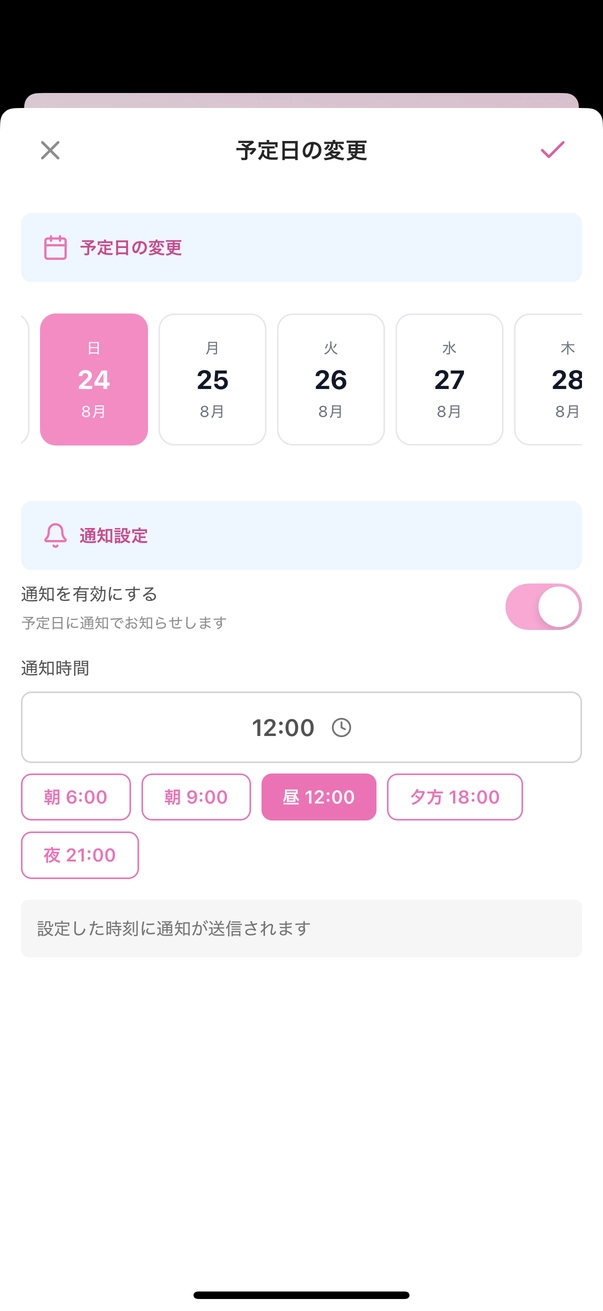Viewport: 603px width, 1311px height.
Task: Select Sunday 24 August
Action: pos(94,379)
